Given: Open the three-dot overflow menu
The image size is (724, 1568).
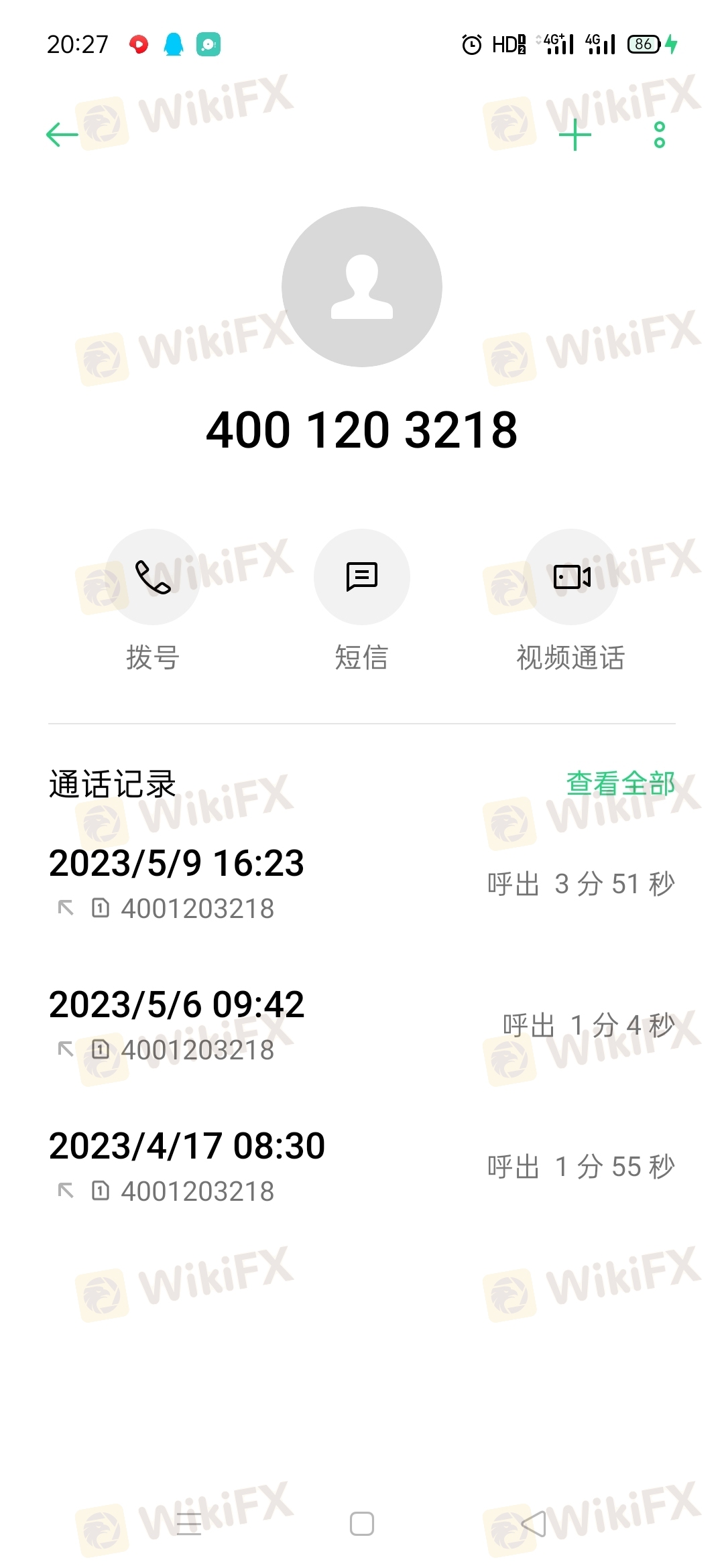Looking at the screenshot, I should pyautogui.click(x=660, y=135).
